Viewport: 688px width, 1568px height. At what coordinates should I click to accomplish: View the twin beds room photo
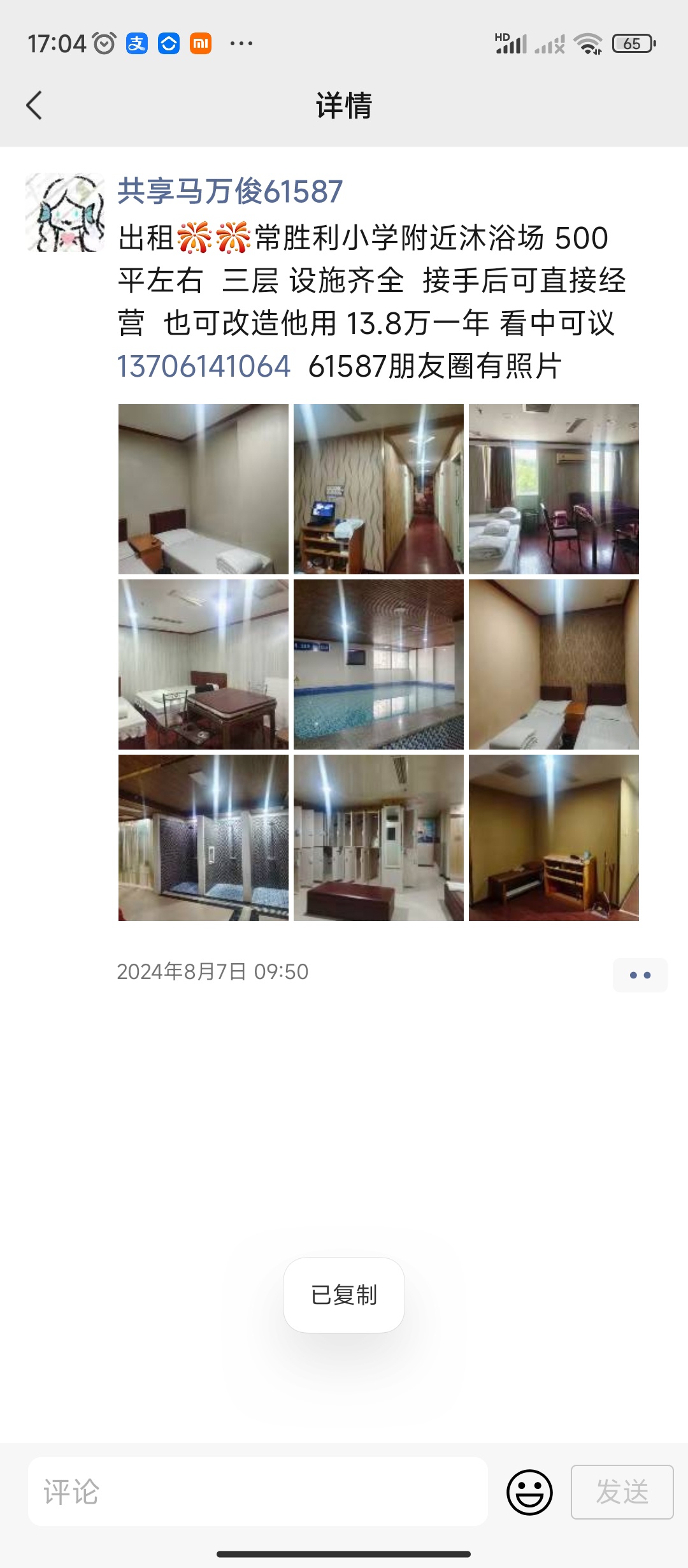tap(554, 664)
